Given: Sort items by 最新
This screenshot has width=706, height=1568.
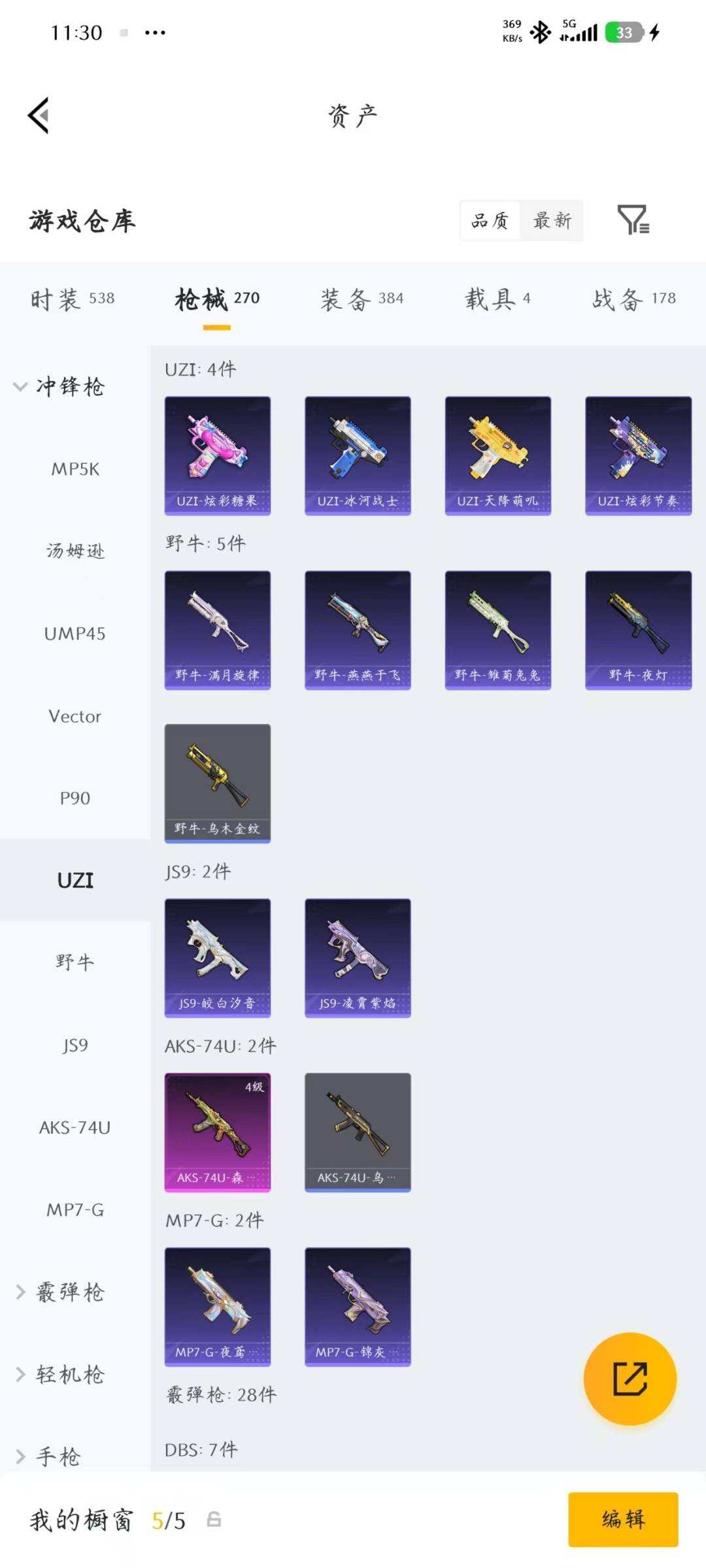Looking at the screenshot, I should [552, 221].
